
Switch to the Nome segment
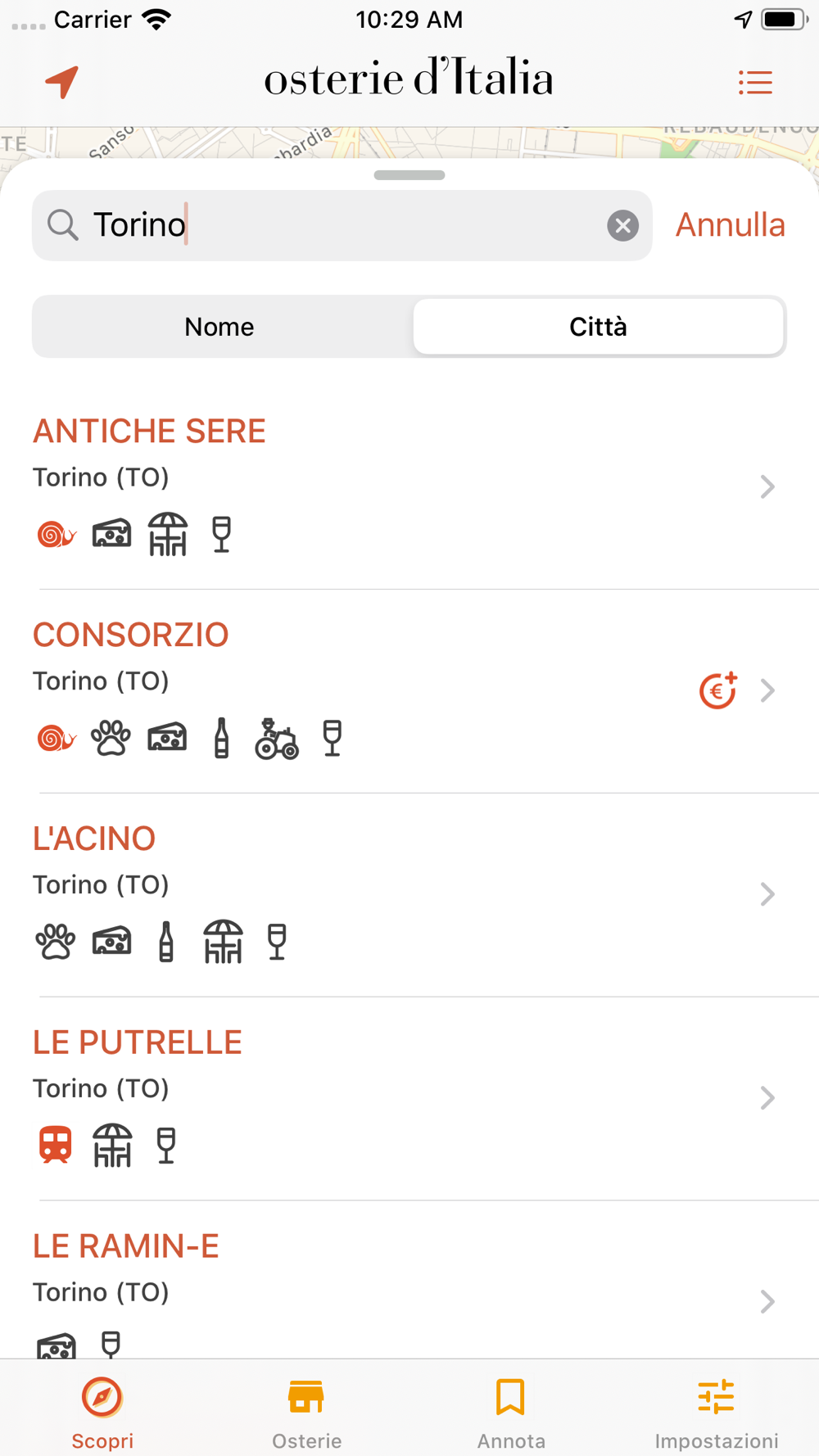(219, 327)
